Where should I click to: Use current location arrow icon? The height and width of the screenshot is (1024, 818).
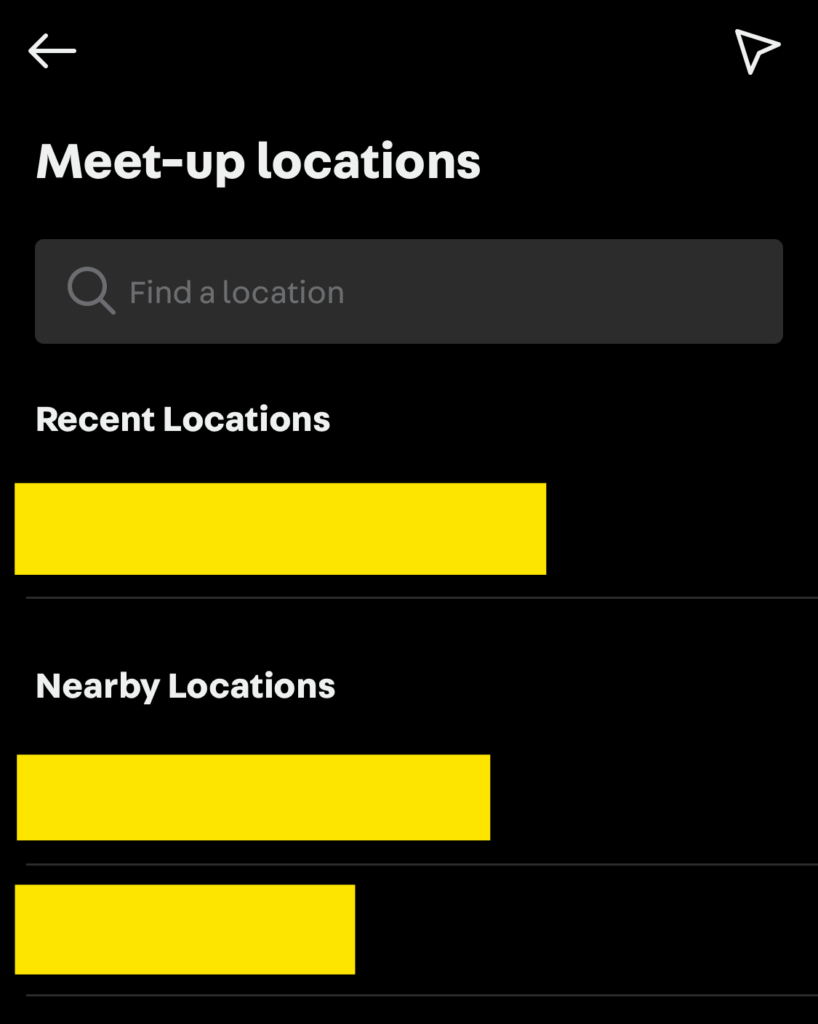756,51
